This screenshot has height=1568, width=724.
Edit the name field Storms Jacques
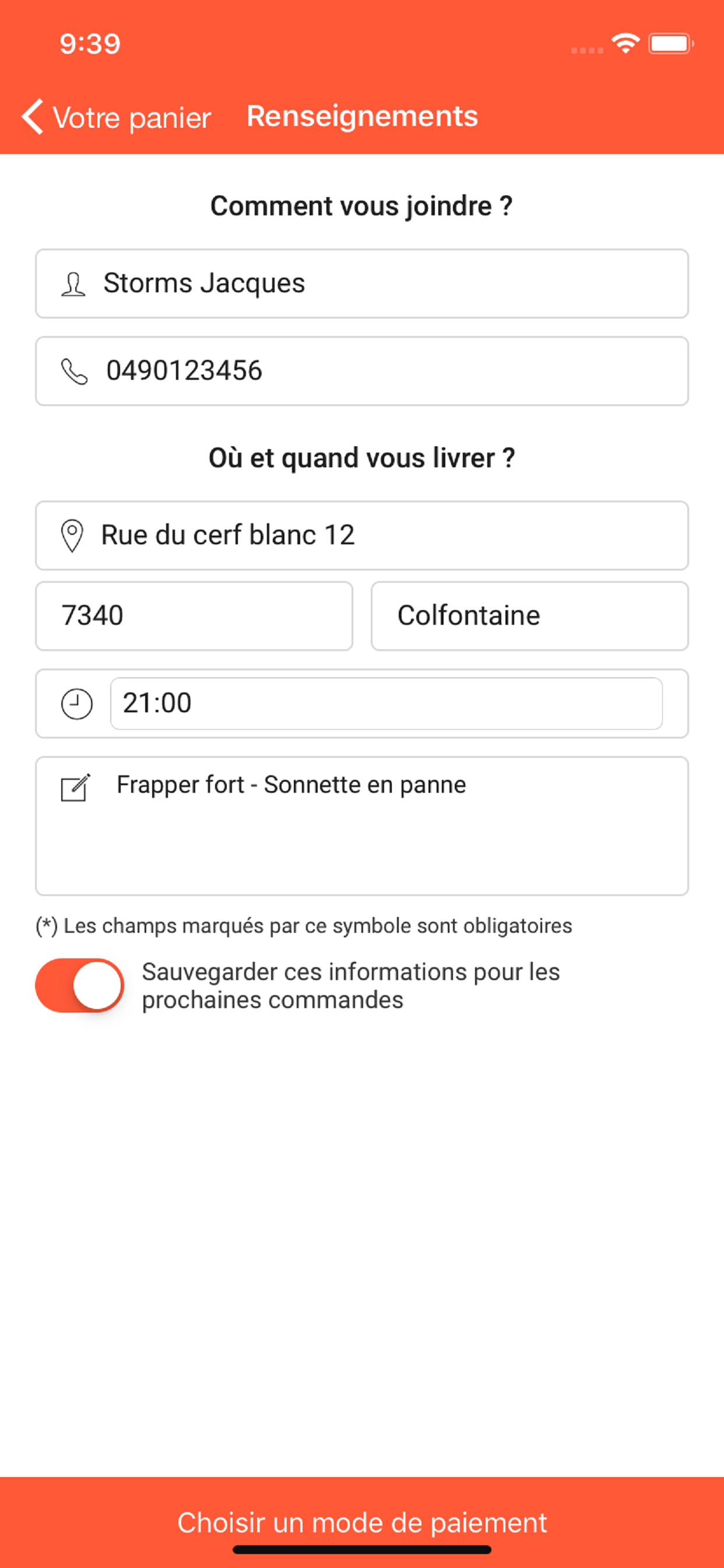pos(362,283)
